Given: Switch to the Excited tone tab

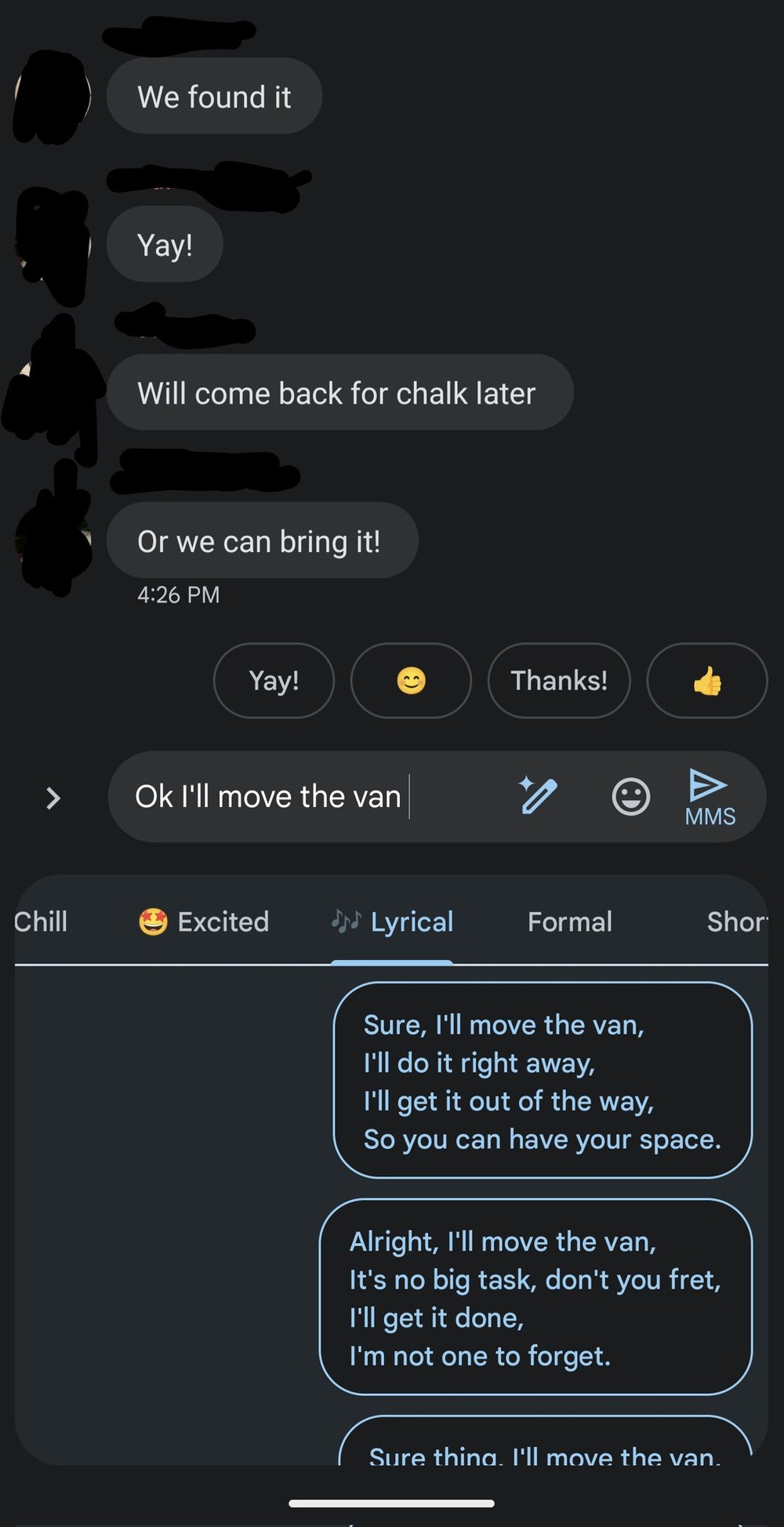Looking at the screenshot, I should point(204,922).
